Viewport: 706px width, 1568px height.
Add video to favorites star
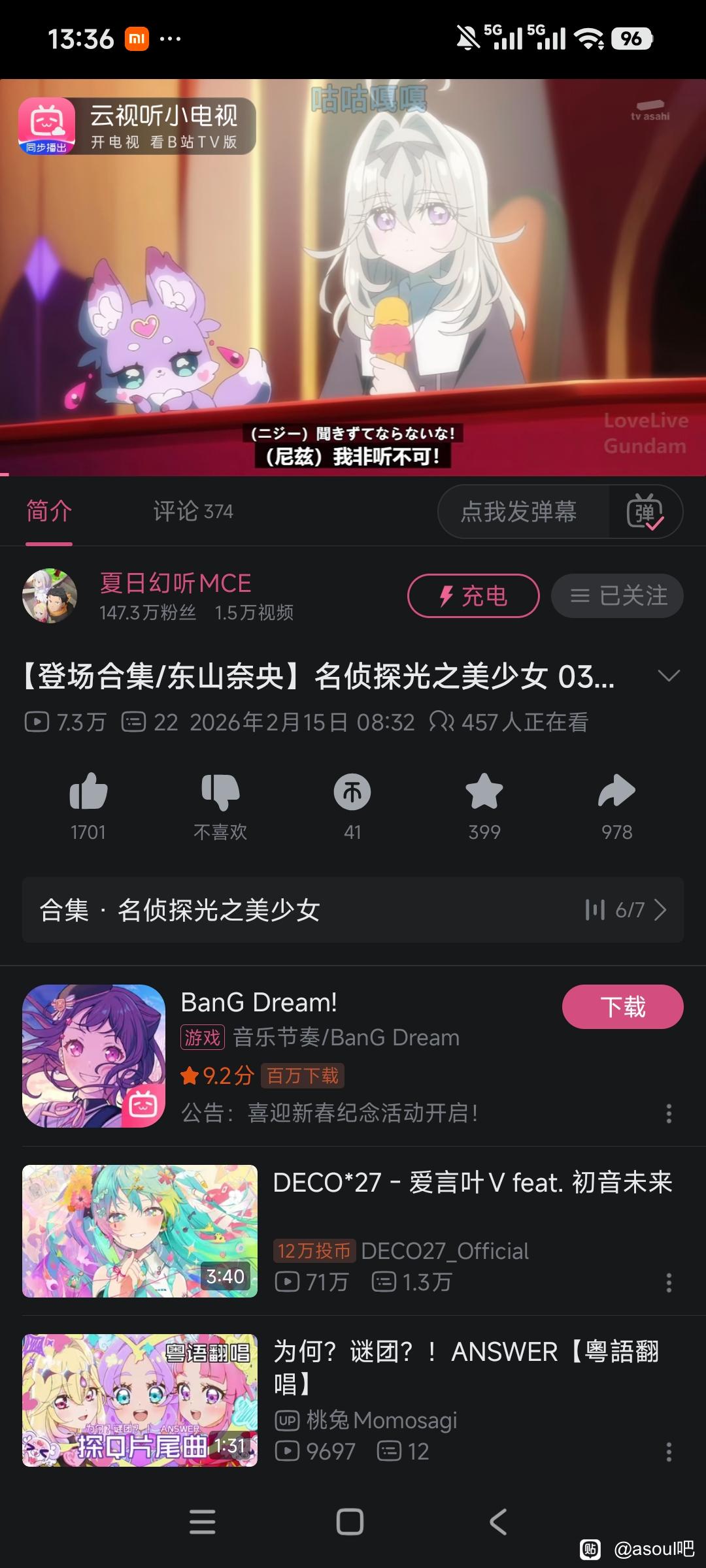[x=484, y=792]
